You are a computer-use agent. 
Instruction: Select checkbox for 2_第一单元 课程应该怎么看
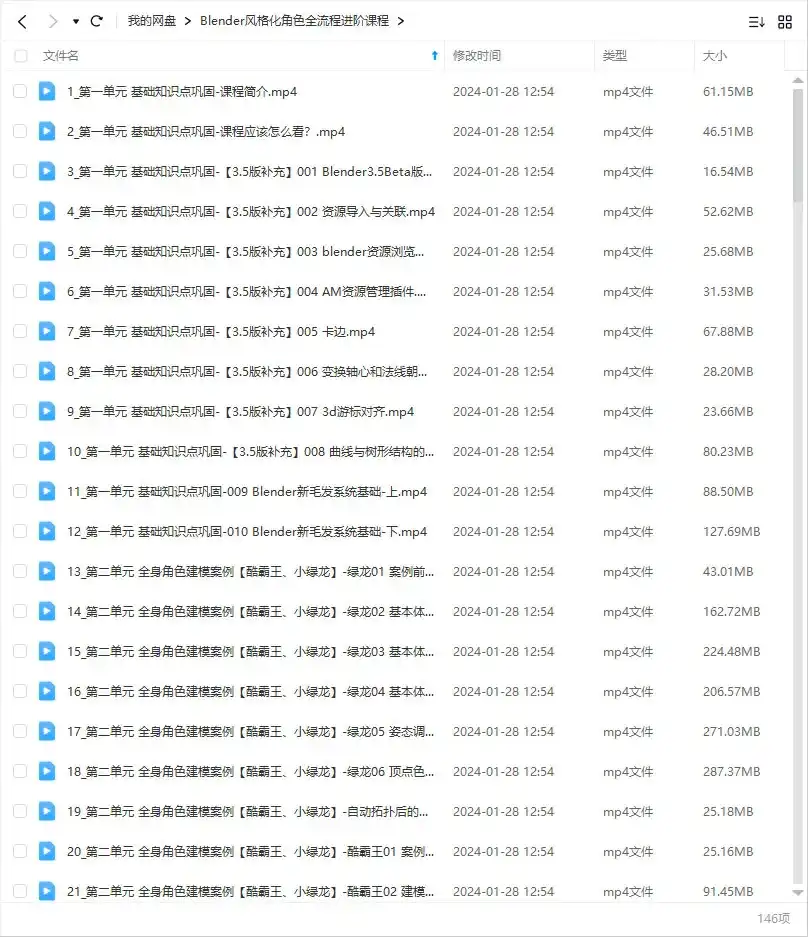point(21,131)
